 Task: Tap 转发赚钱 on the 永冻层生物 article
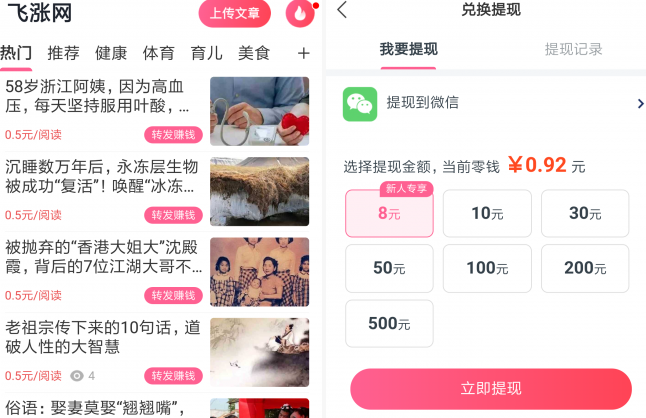click(173, 215)
